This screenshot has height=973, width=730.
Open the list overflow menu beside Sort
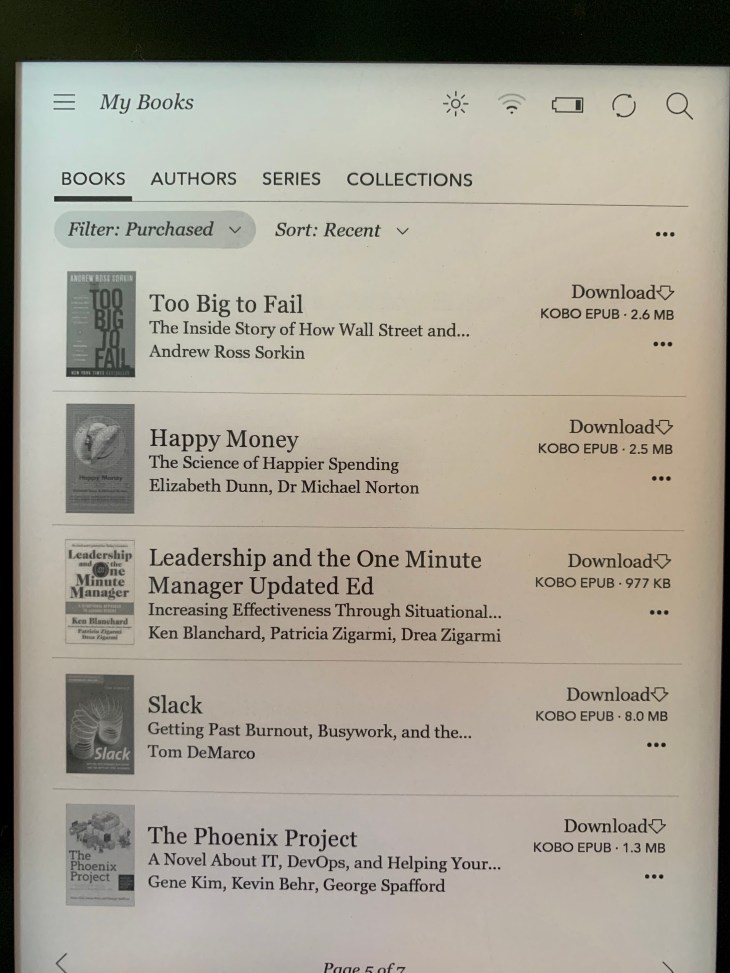coord(664,234)
